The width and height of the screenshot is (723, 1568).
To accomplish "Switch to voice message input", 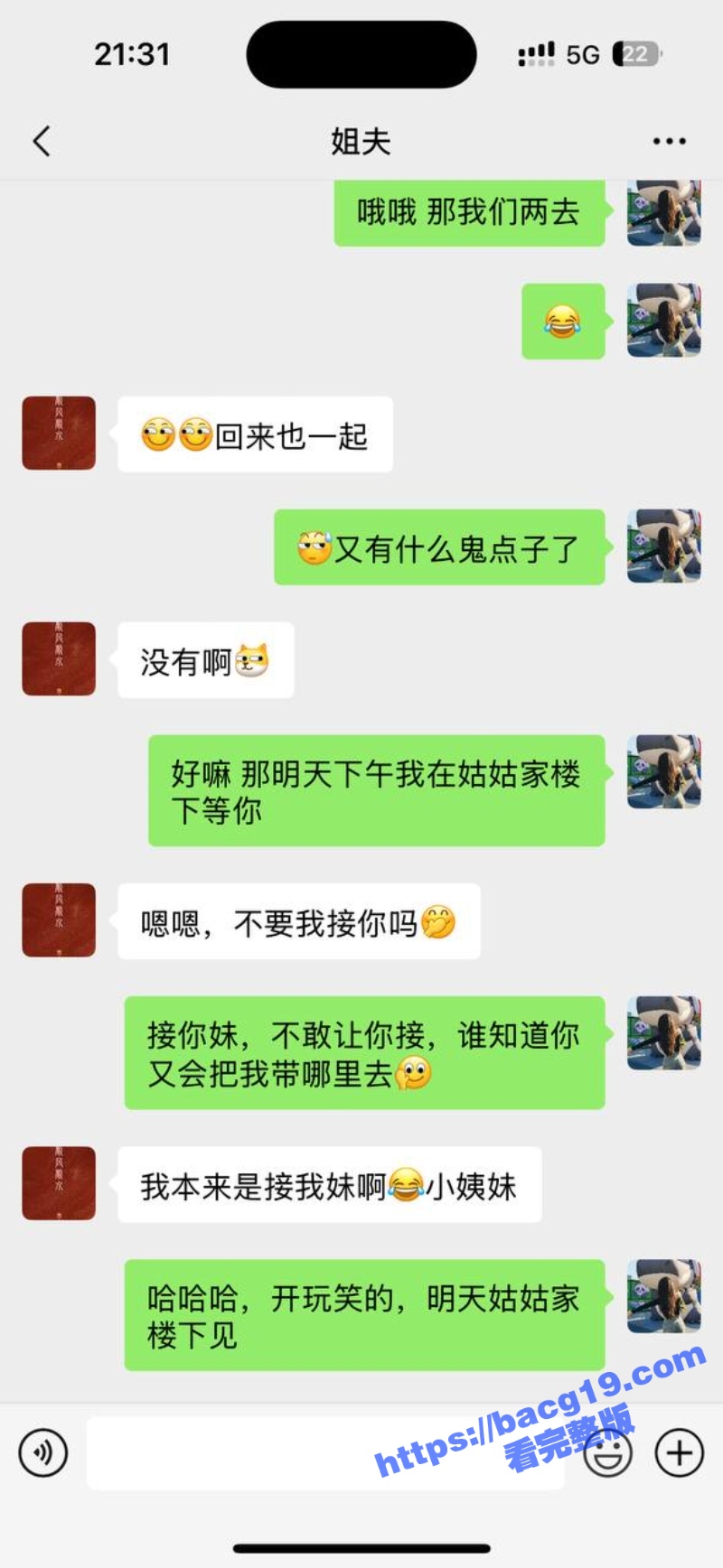I will tap(42, 1452).
